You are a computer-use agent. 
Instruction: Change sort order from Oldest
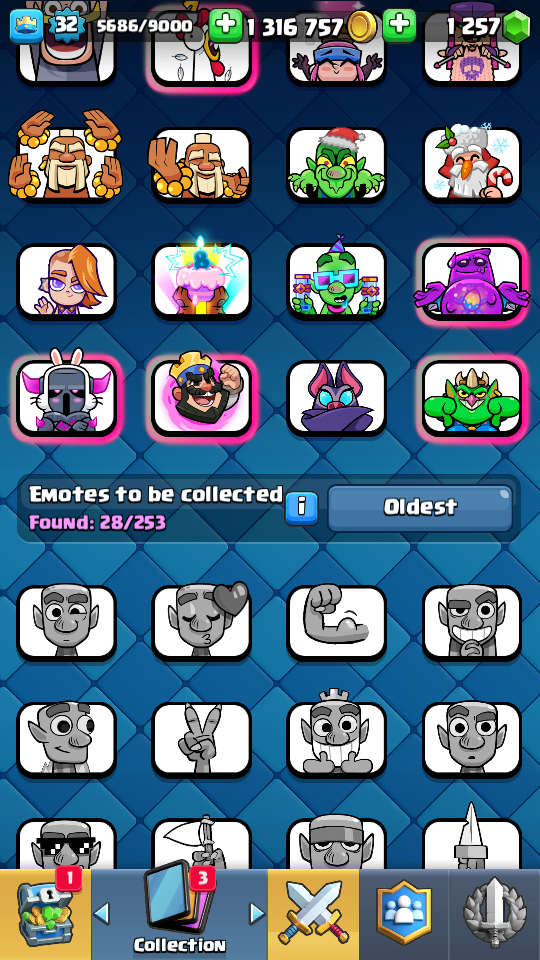coord(420,508)
